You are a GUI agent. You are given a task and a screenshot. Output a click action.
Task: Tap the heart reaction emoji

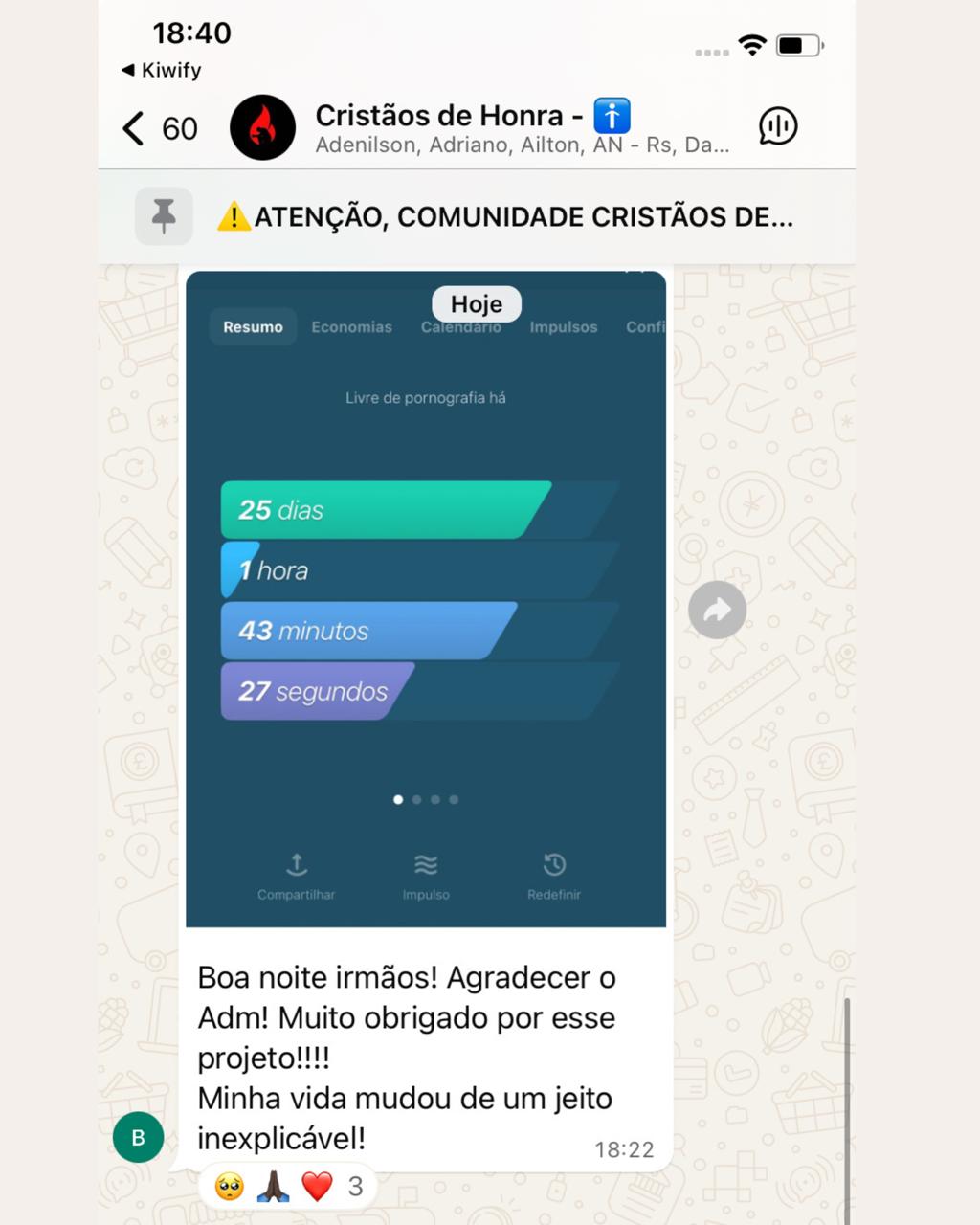[x=317, y=1185]
